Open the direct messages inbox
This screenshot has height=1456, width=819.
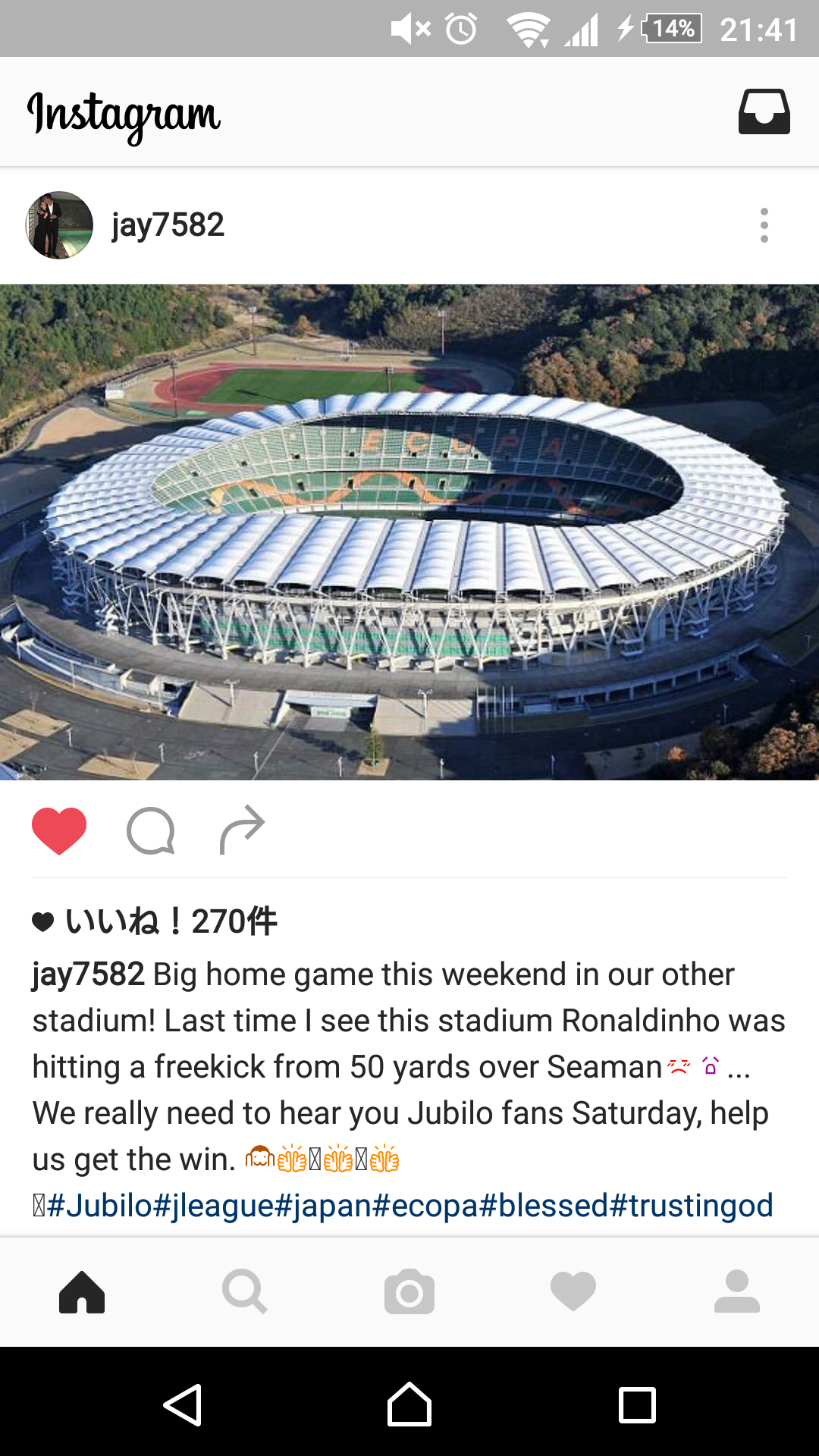click(764, 112)
